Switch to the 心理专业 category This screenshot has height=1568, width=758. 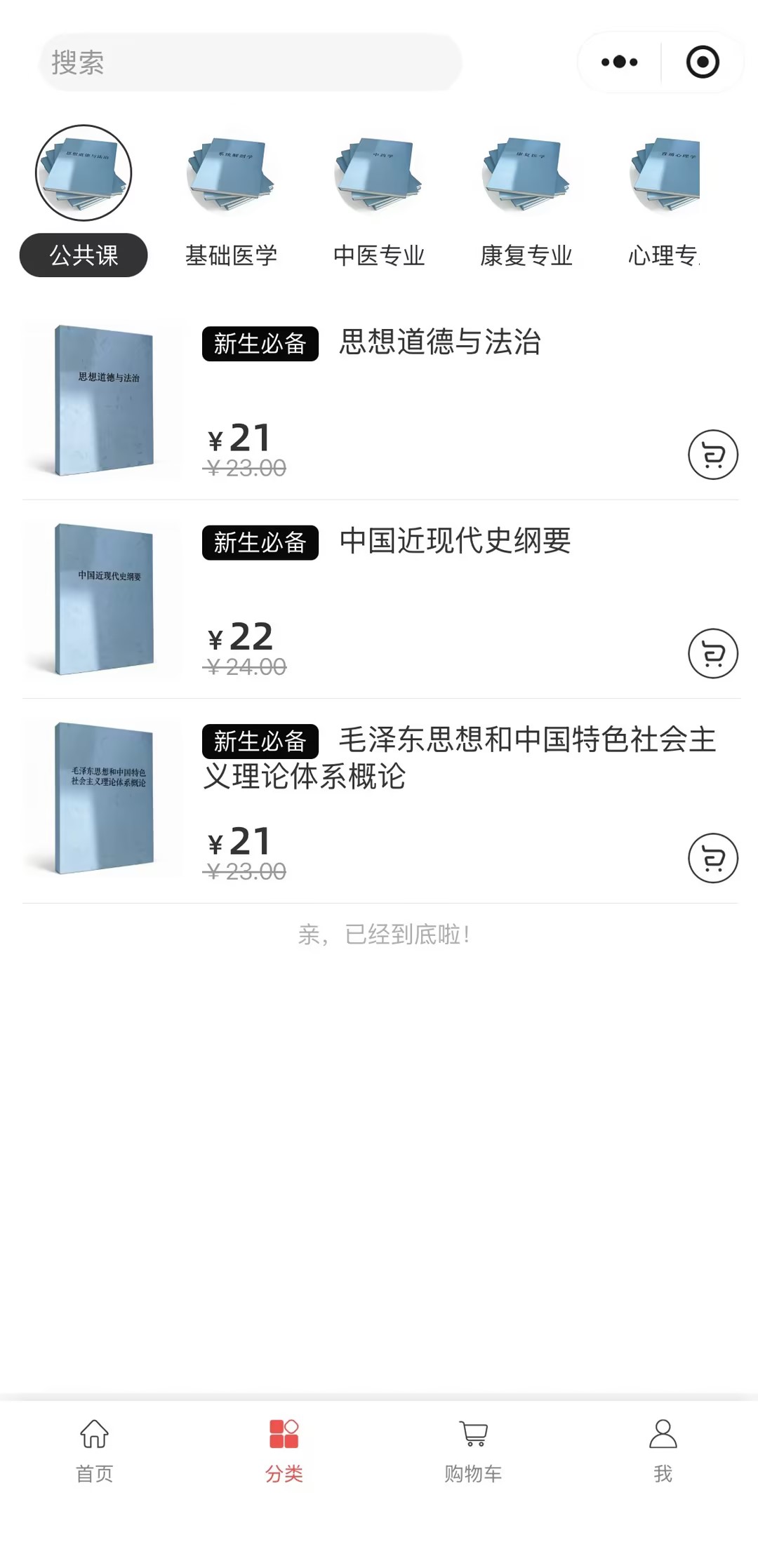tap(664, 200)
